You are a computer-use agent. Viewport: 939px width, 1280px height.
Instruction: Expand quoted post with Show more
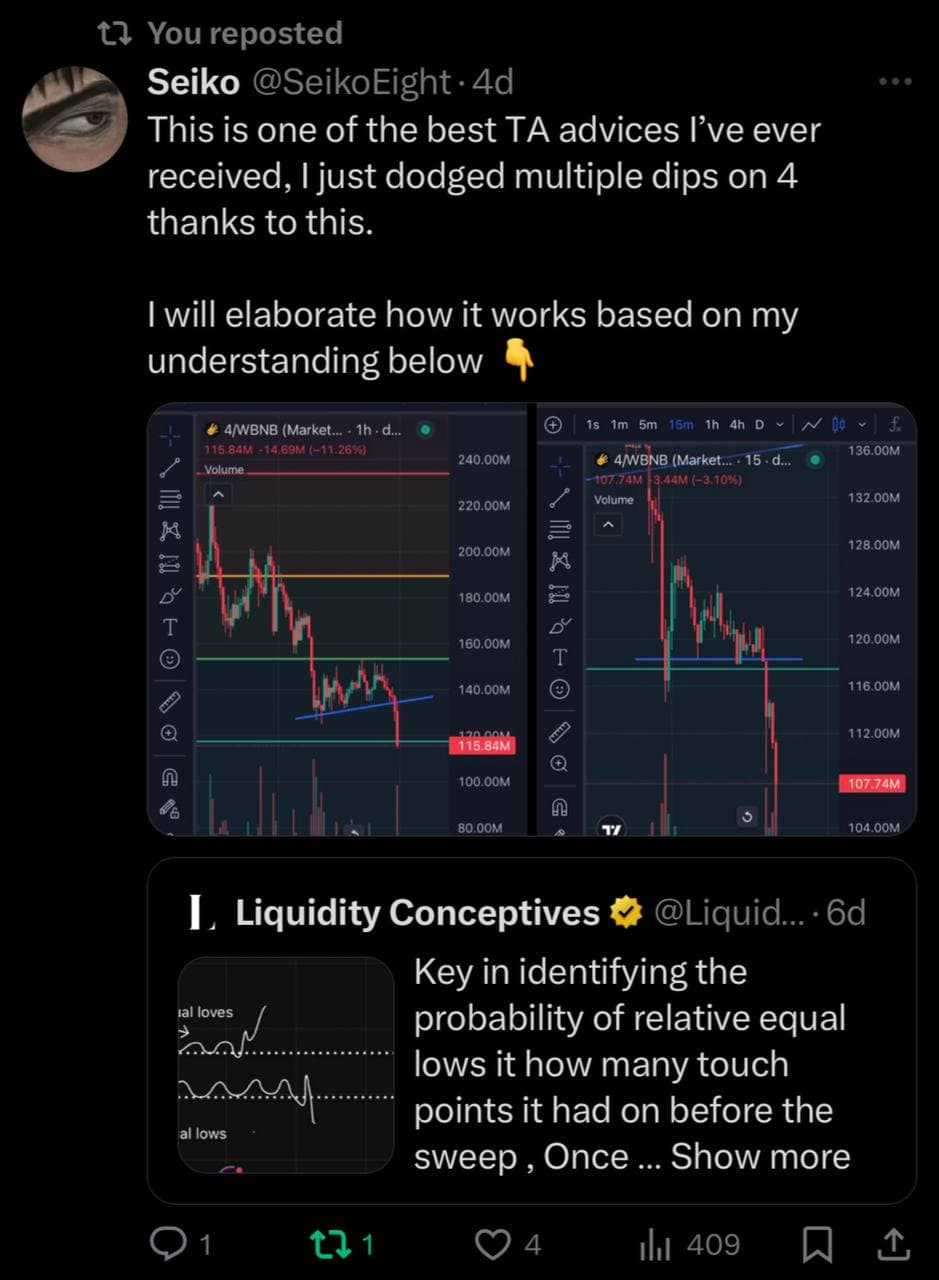pos(760,1156)
